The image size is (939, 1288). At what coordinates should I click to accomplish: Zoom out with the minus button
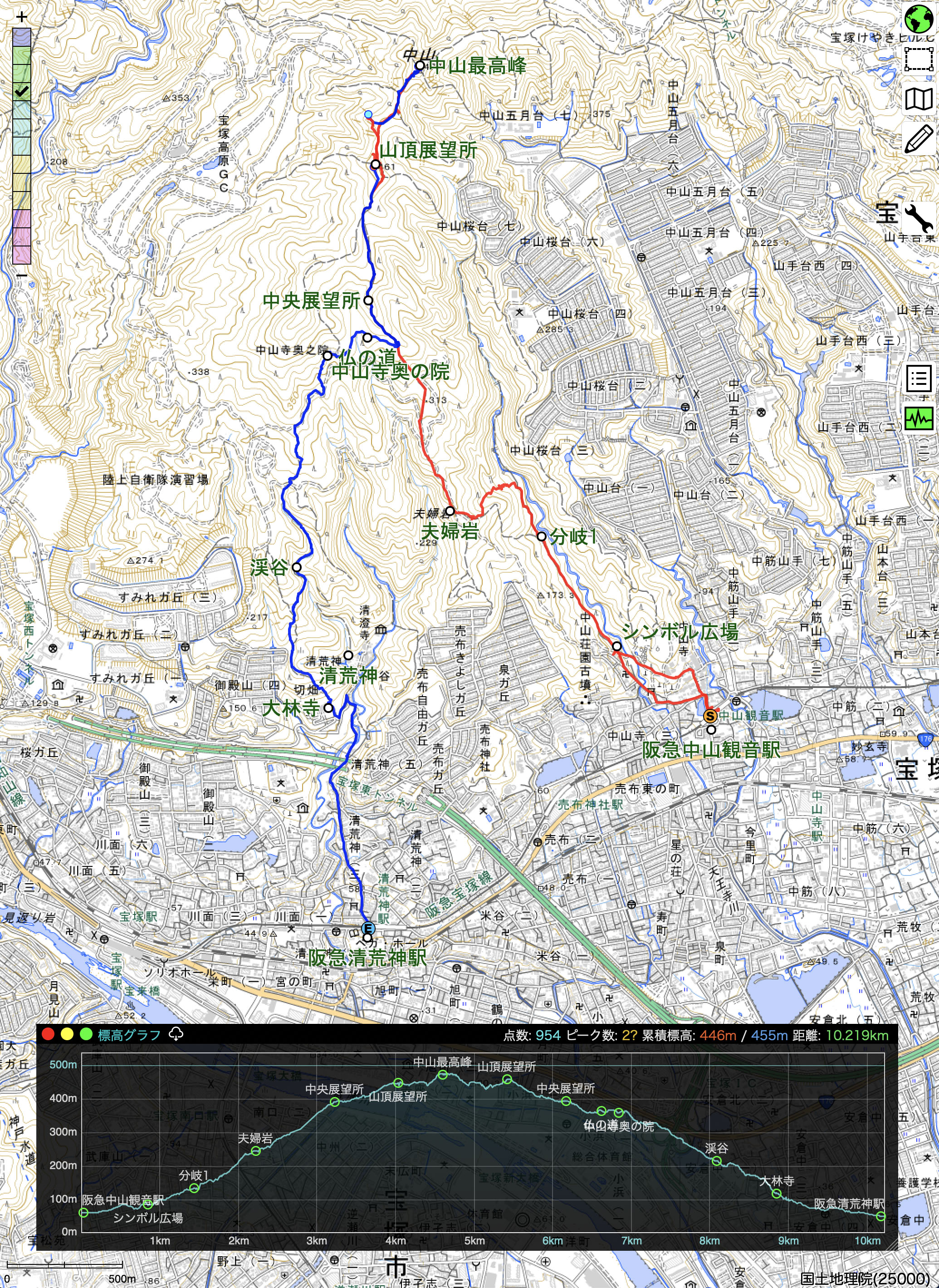coord(22,276)
